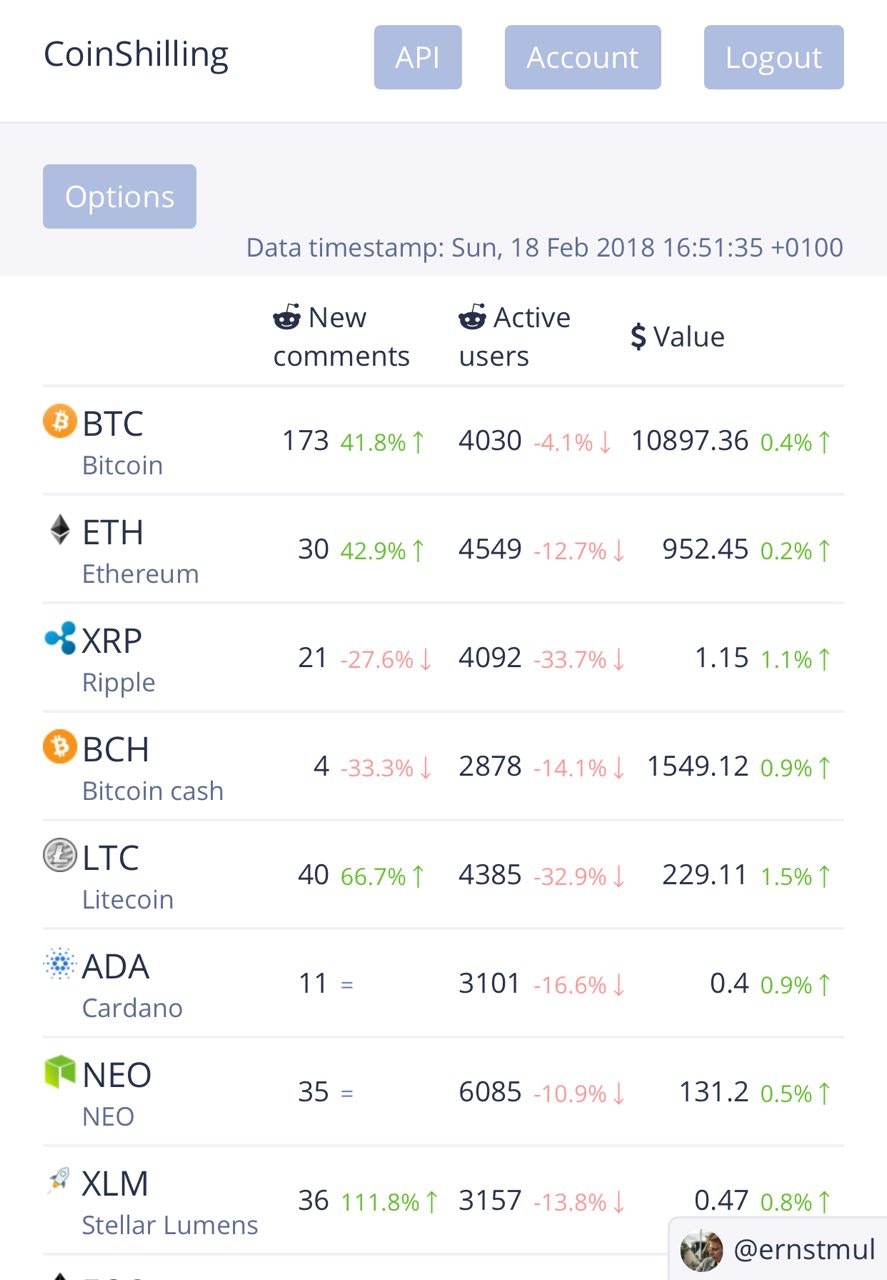The width and height of the screenshot is (887, 1280).
Task: Click the API button
Action: (418, 57)
